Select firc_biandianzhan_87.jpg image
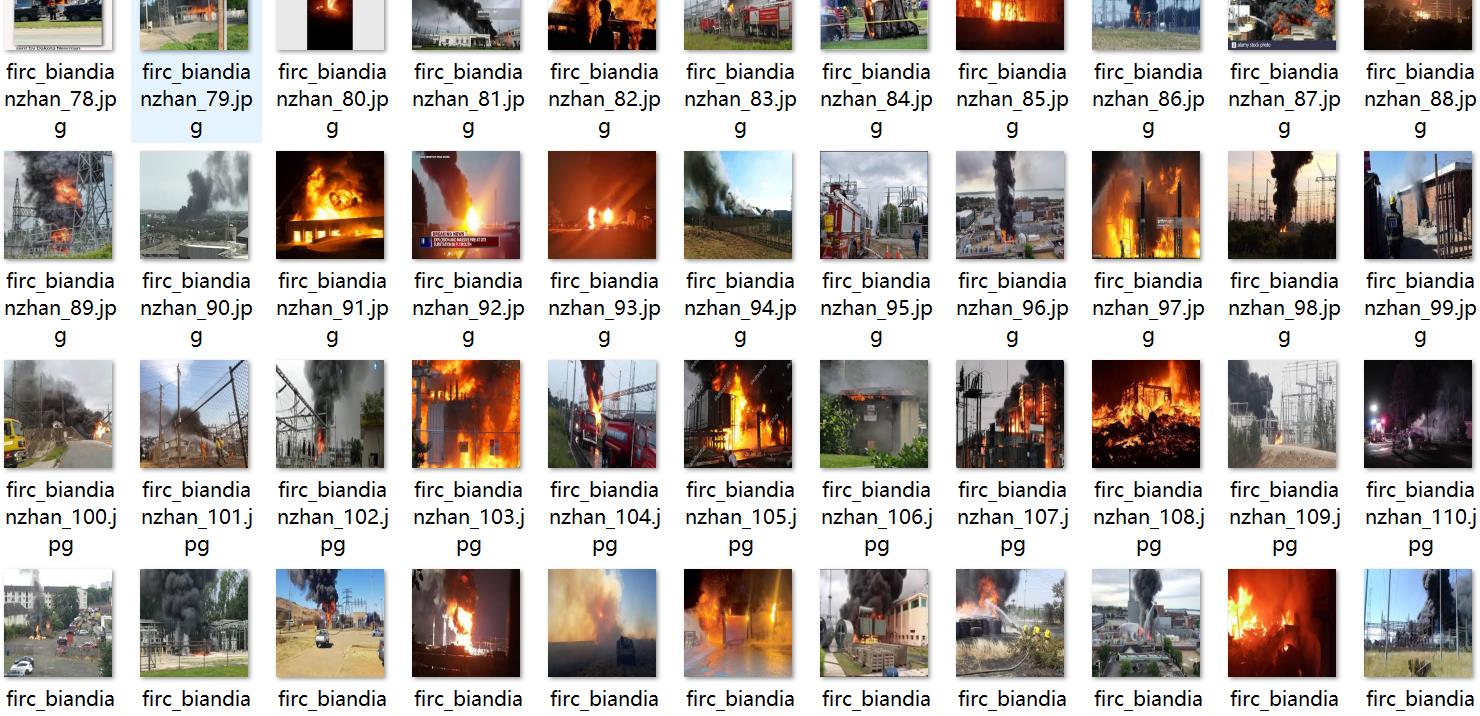Viewport: 1480px width, 716px height. [1283, 25]
